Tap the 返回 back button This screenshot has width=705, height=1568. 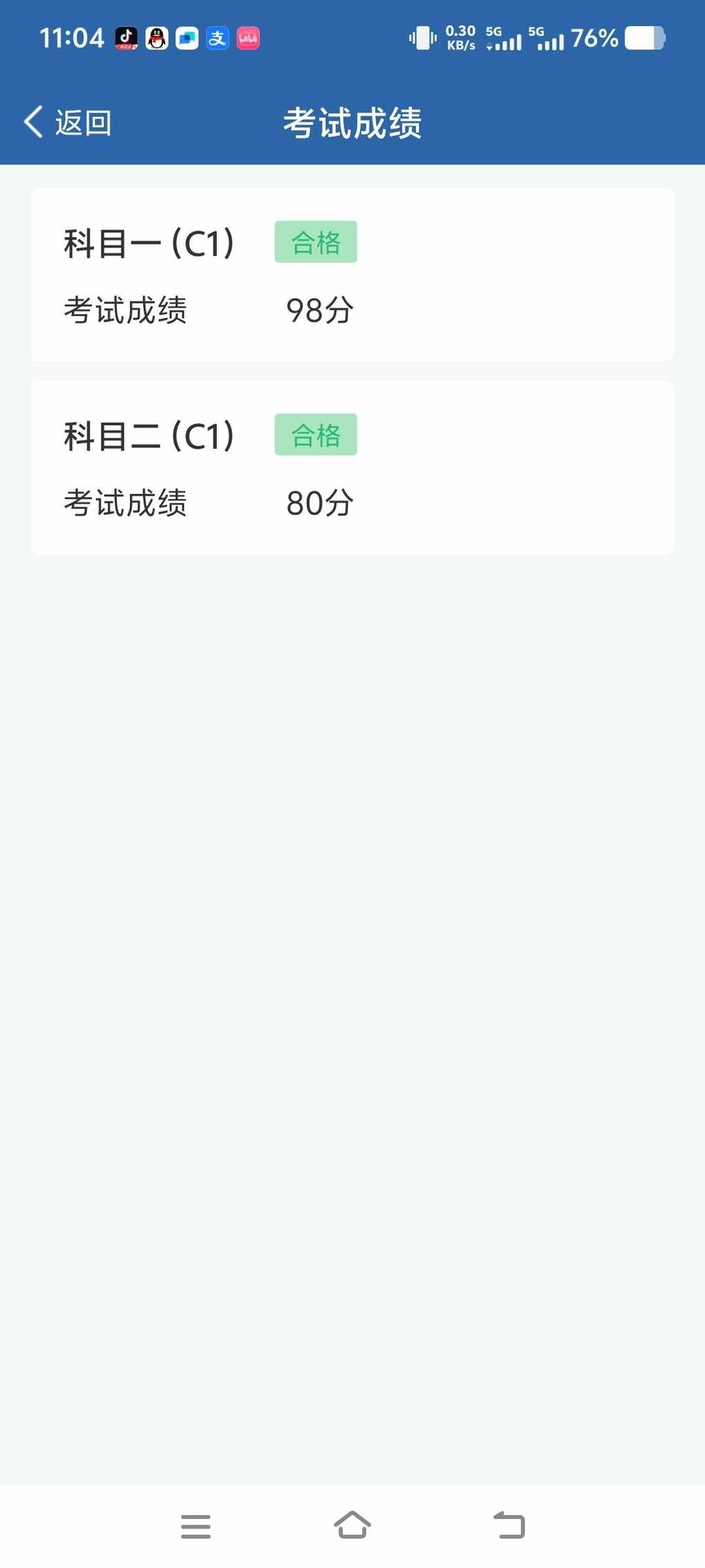point(68,122)
